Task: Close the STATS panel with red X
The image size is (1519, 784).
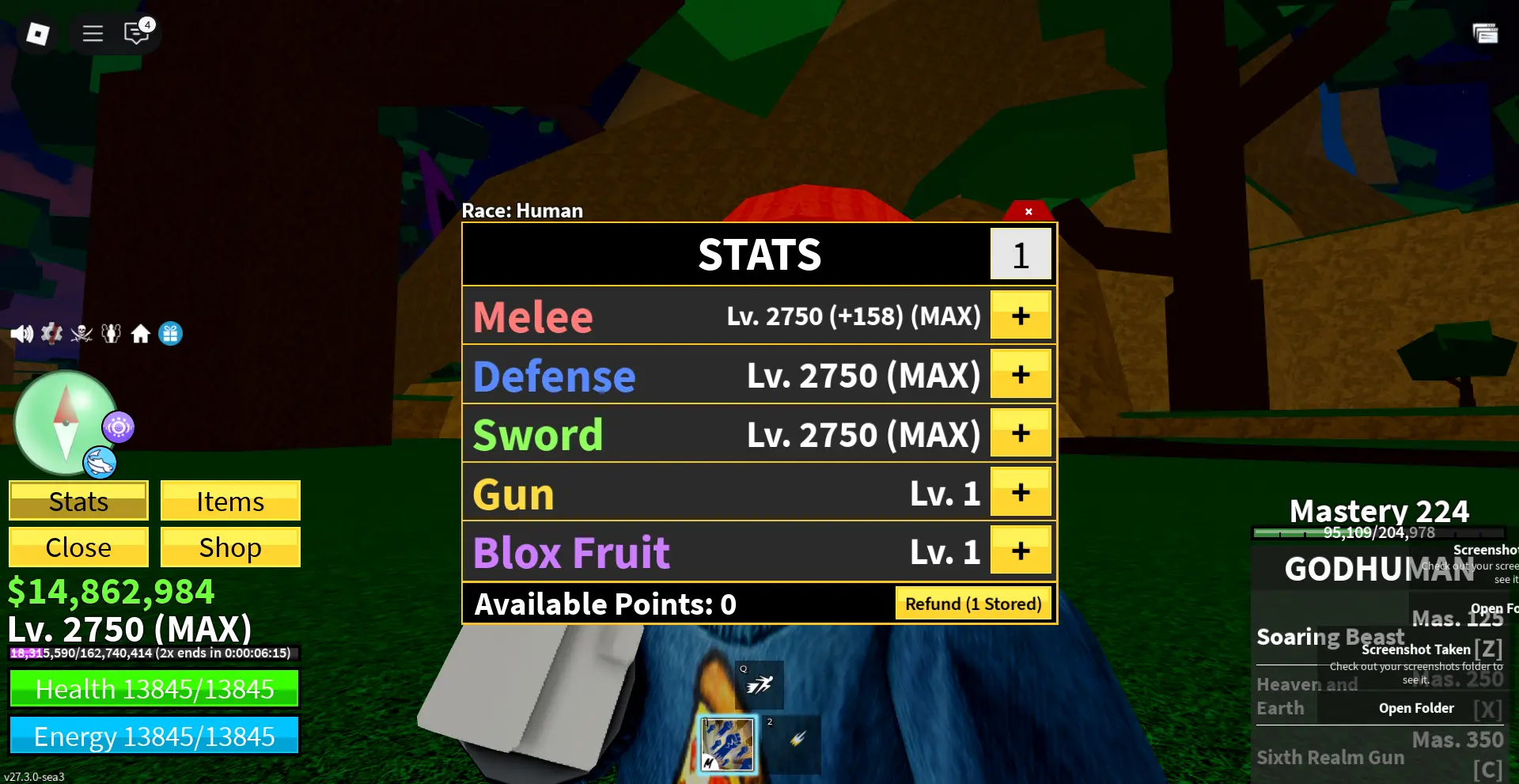Action: pyautogui.click(x=1028, y=211)
